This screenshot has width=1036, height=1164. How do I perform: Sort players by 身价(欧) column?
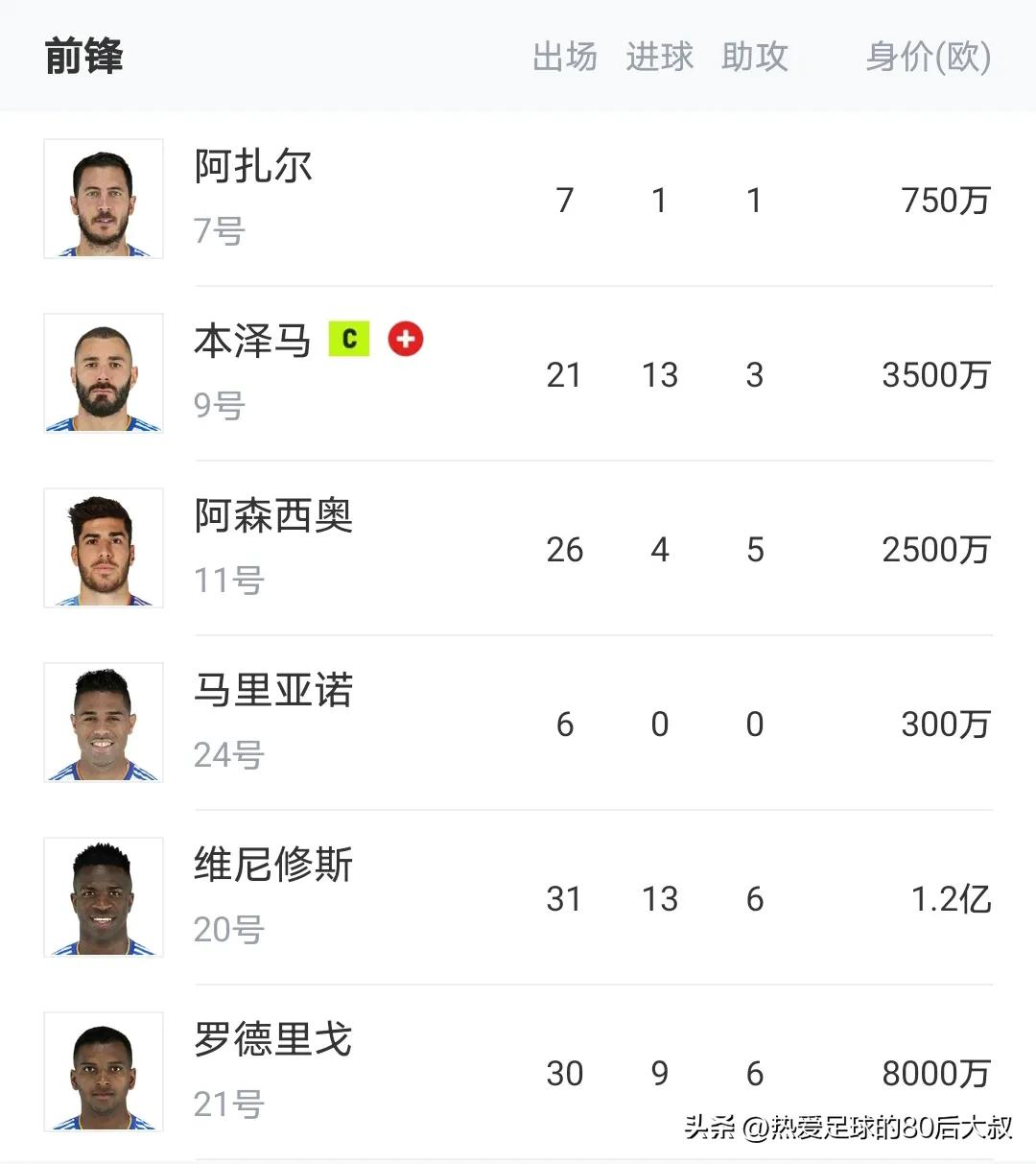click(x=924, y=58)
